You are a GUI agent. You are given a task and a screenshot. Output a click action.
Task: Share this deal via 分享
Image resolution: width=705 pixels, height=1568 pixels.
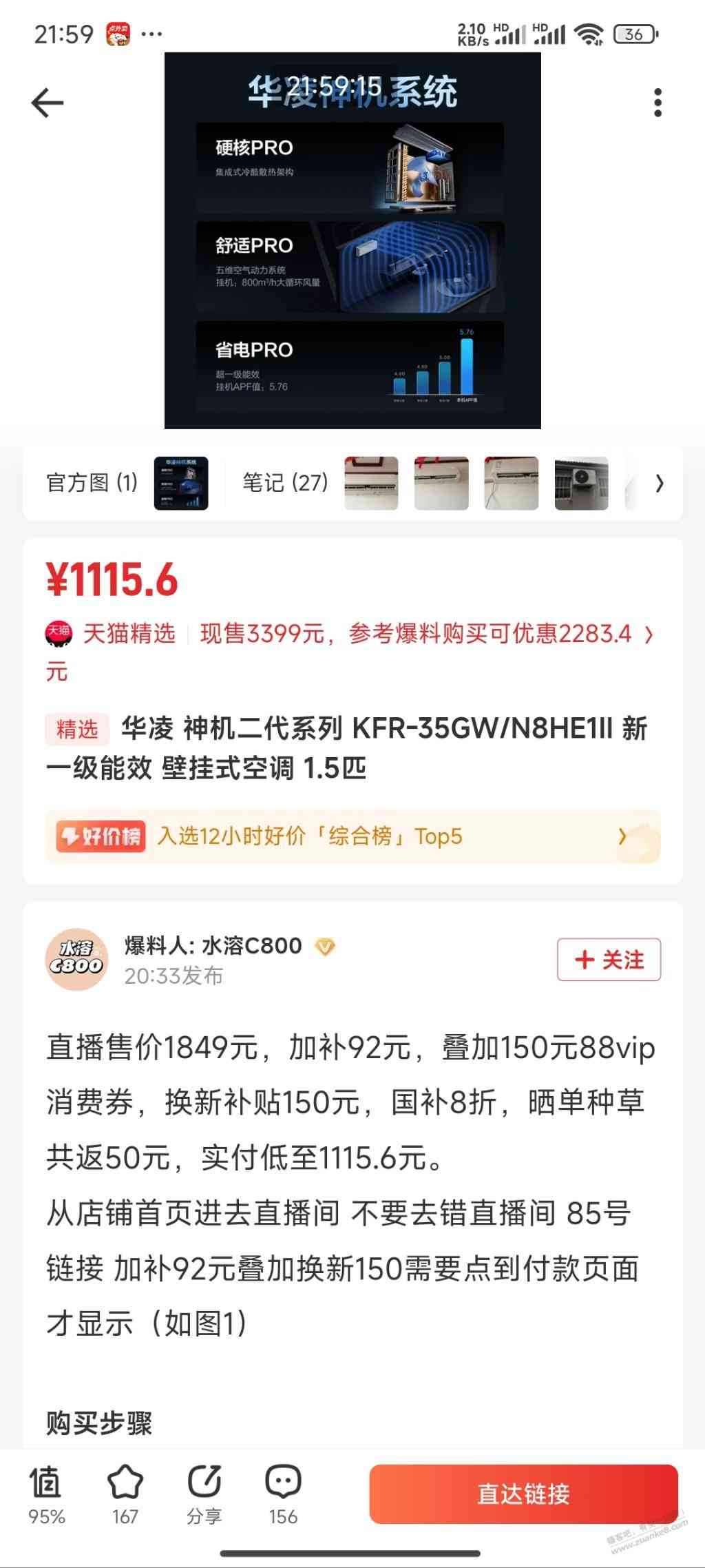click(204, 1492)
